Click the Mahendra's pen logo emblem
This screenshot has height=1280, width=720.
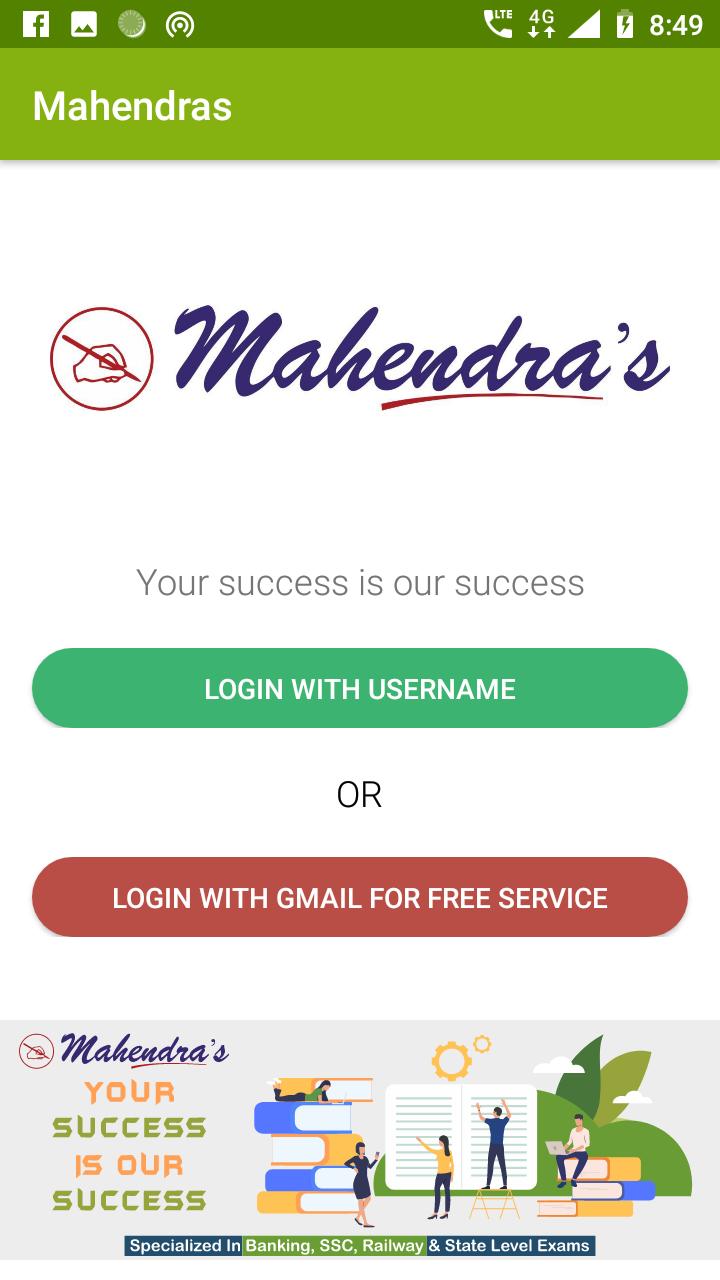(101, 358)
